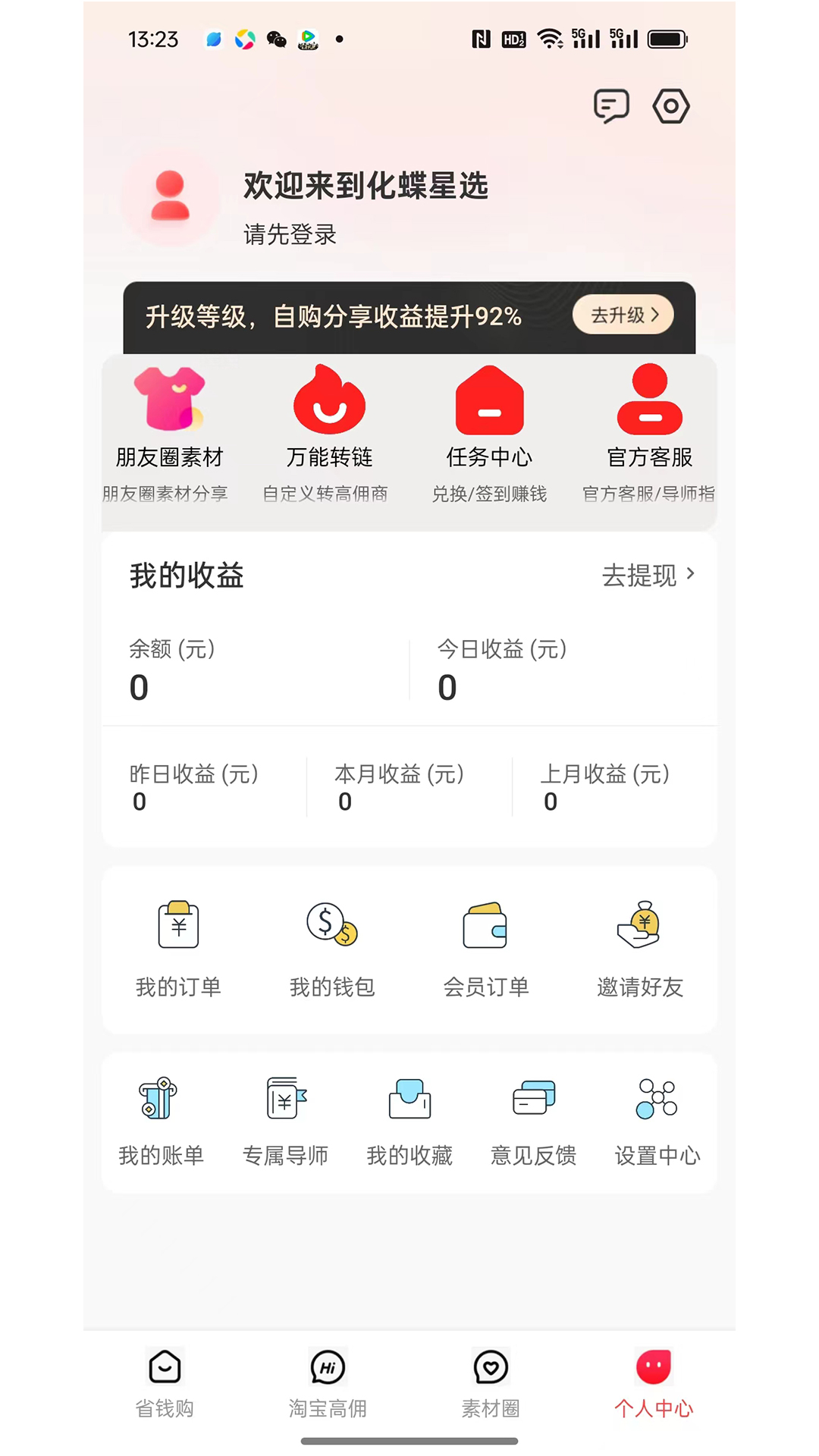Select the 万能转链 conversion tool
Viewport: 819px width, 1456px height.
pyautogui.click(x=329, y=425)
